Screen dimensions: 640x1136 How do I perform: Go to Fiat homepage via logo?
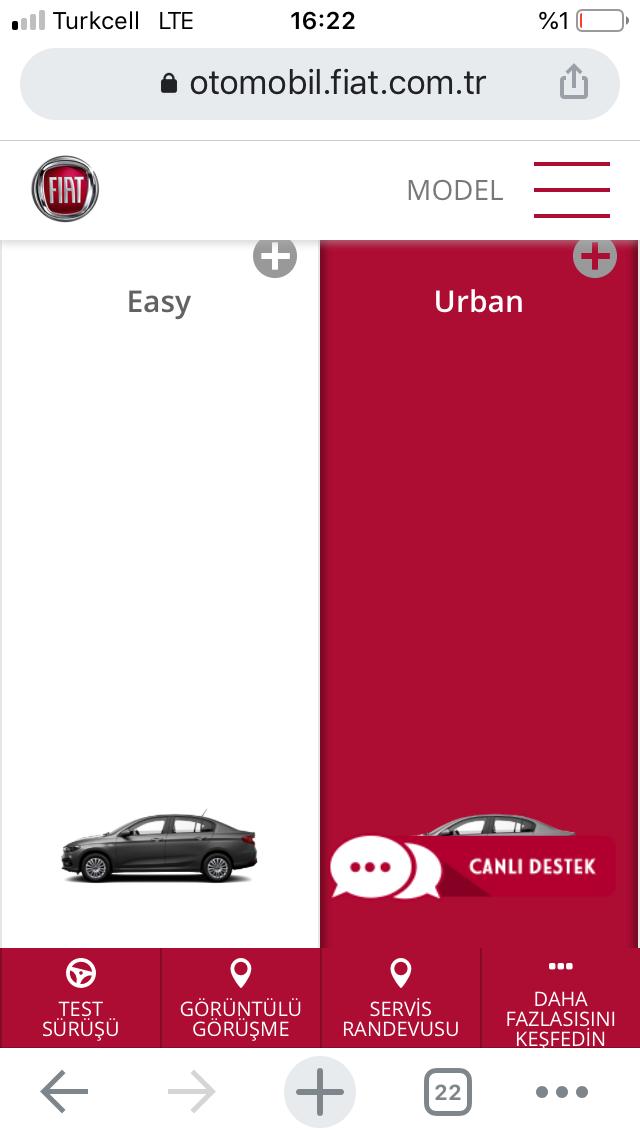65,189
